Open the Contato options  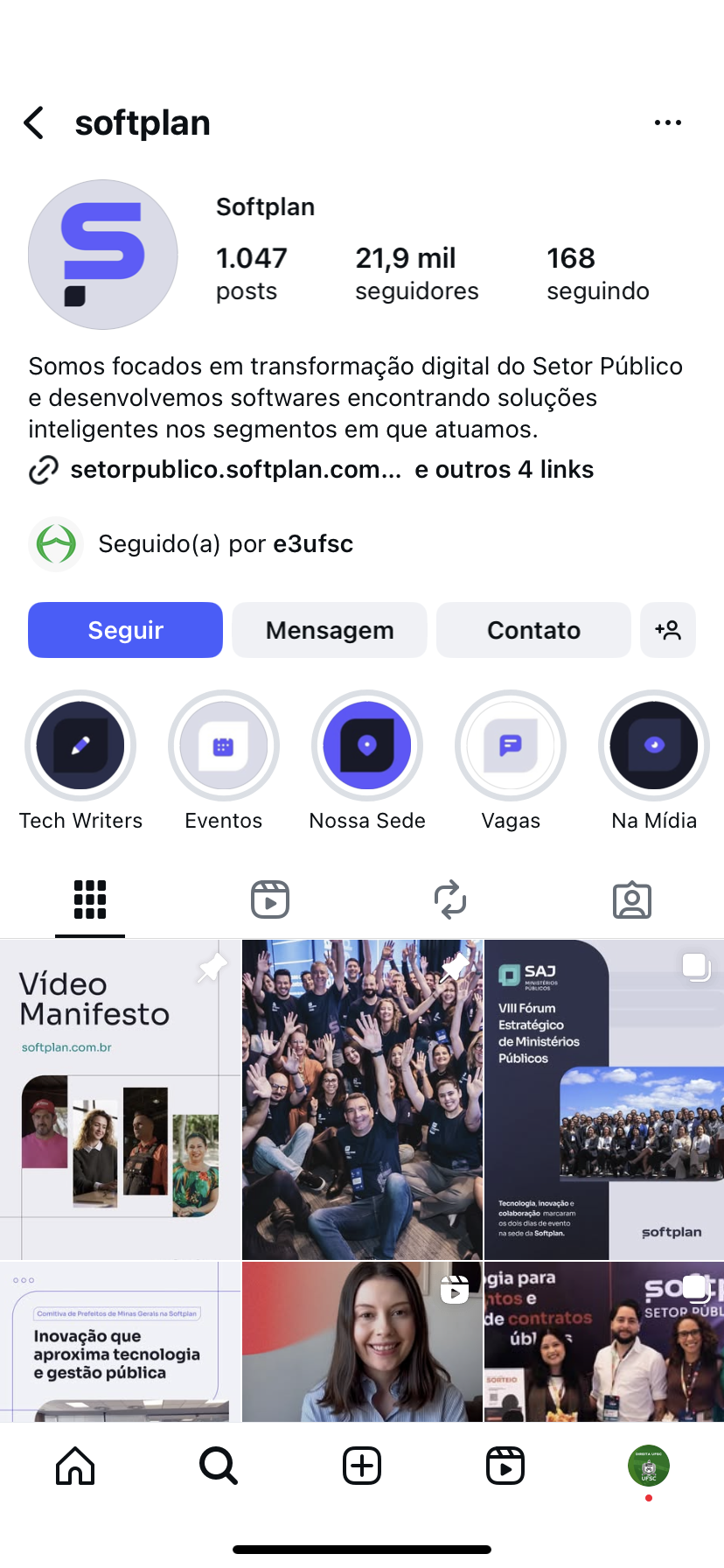(533, 630)
